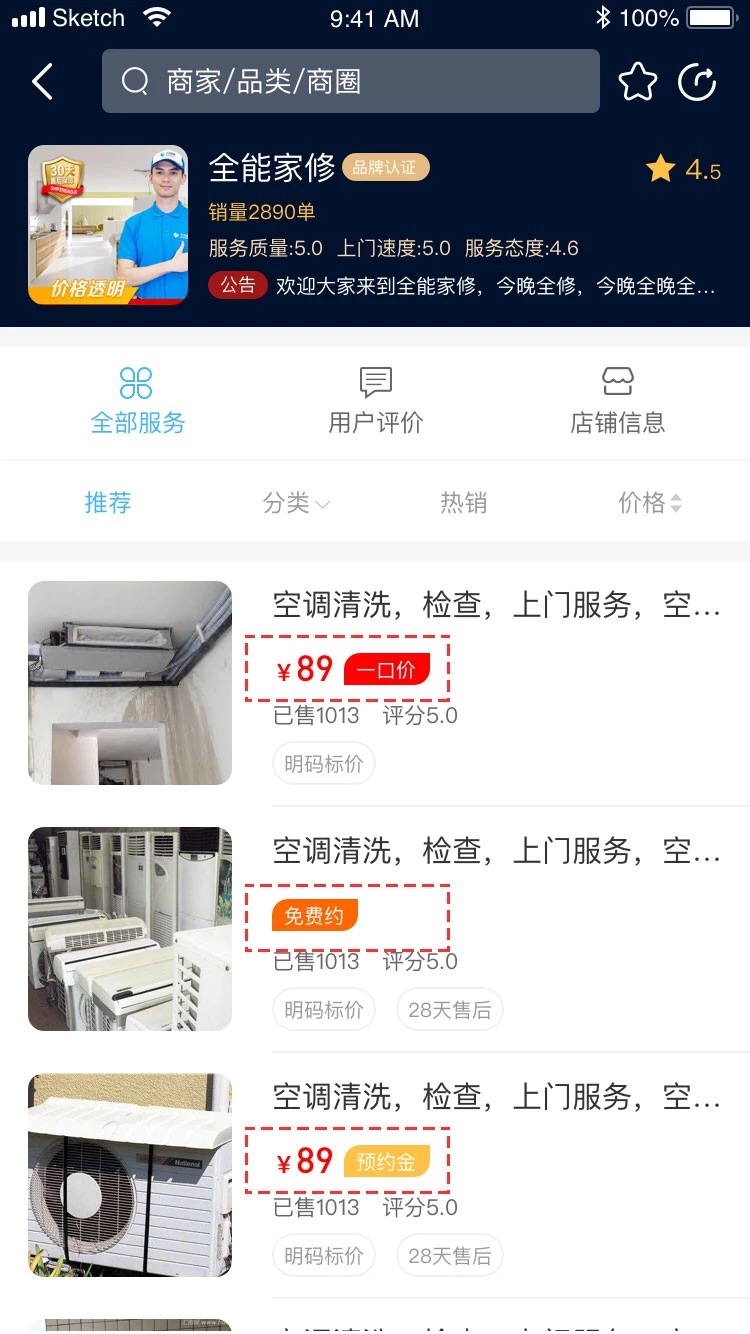
Task: Share the shop via the arrow icon
Action: click(x=697, y=82)
